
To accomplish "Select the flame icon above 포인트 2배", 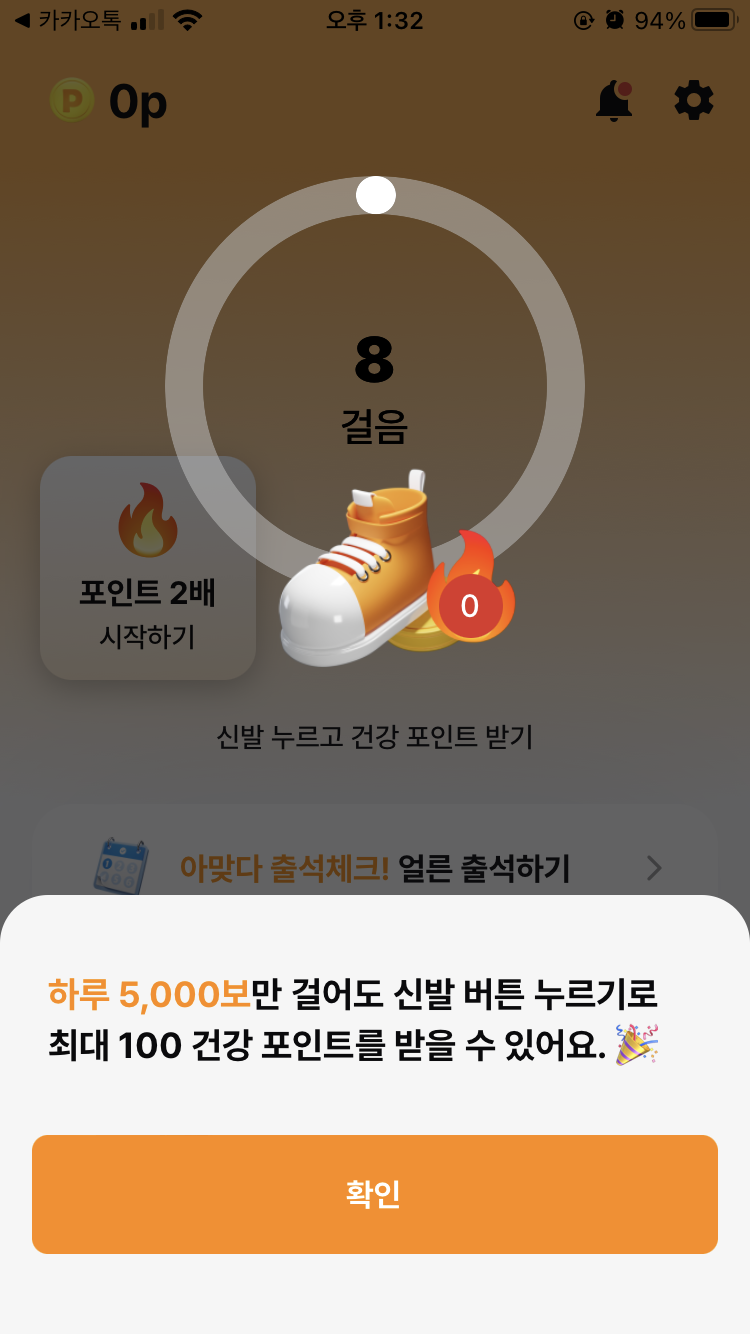I will click(x=146, y=521).
